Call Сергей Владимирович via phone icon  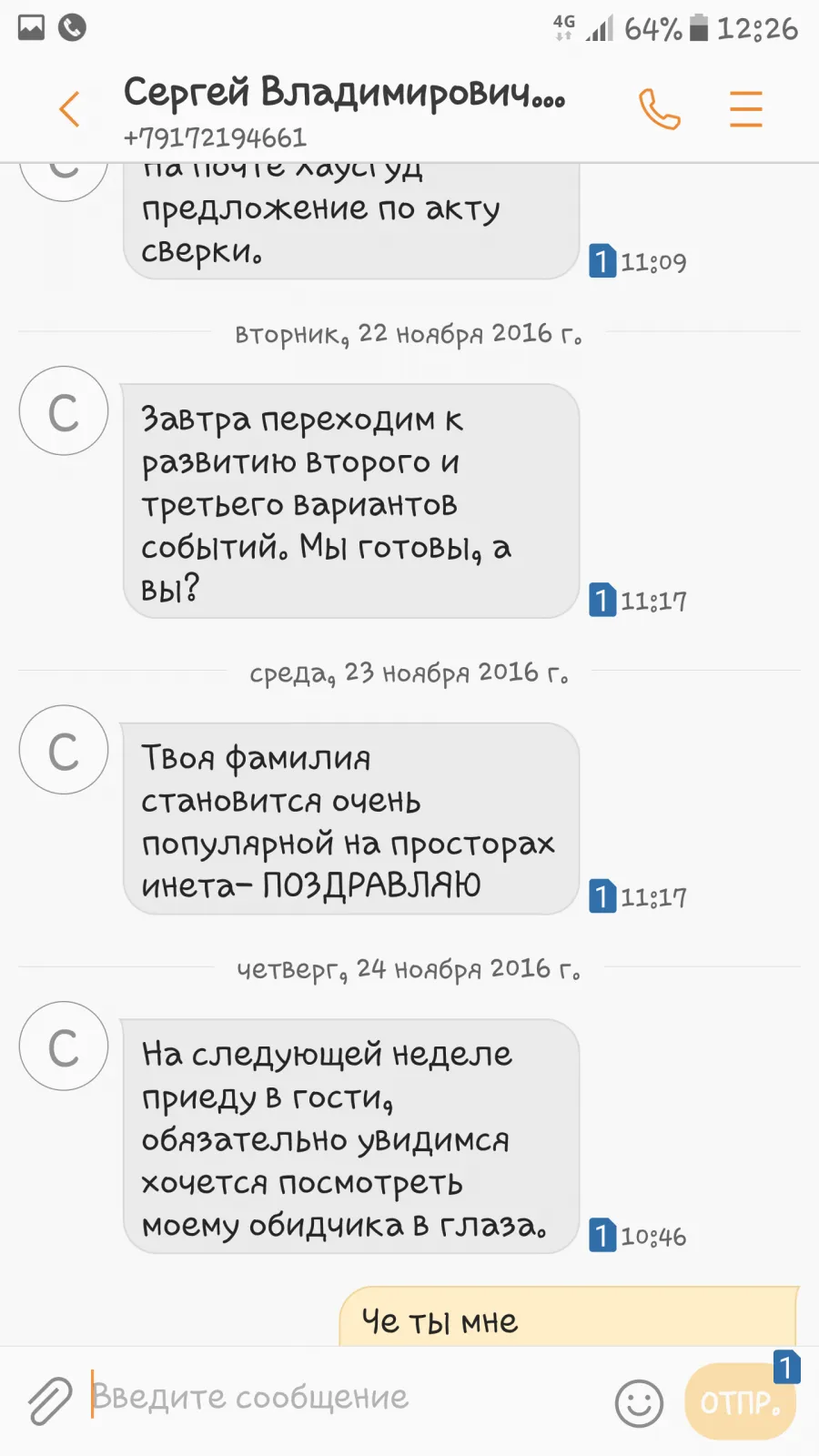point(659,109)
